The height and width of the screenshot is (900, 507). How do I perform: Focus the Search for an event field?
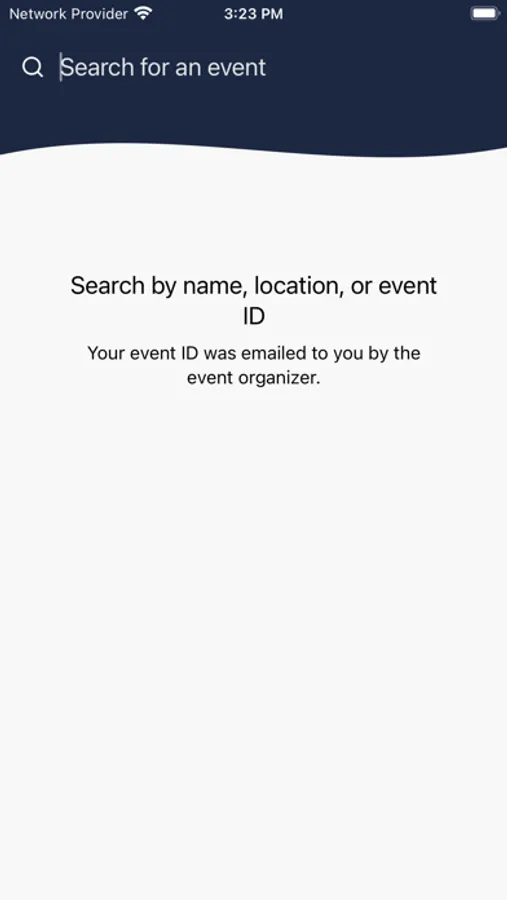point(270,67)
